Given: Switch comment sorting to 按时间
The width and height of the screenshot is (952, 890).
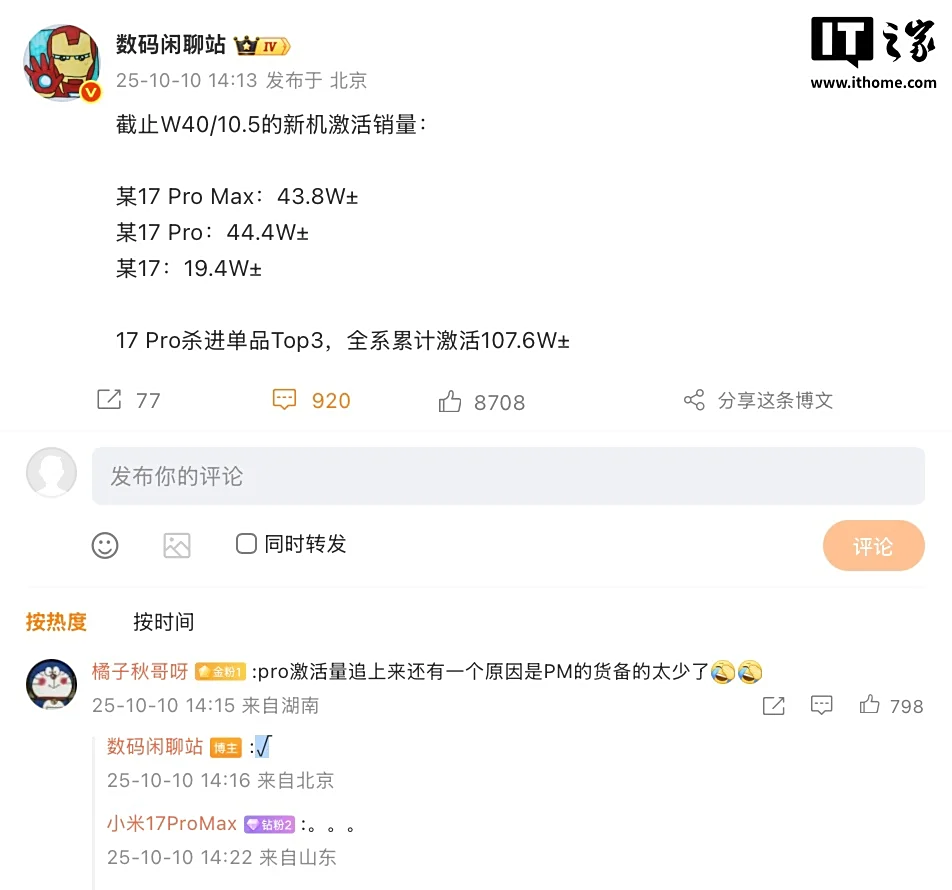Looking at the screenshot, I should [x=163, y=622].
